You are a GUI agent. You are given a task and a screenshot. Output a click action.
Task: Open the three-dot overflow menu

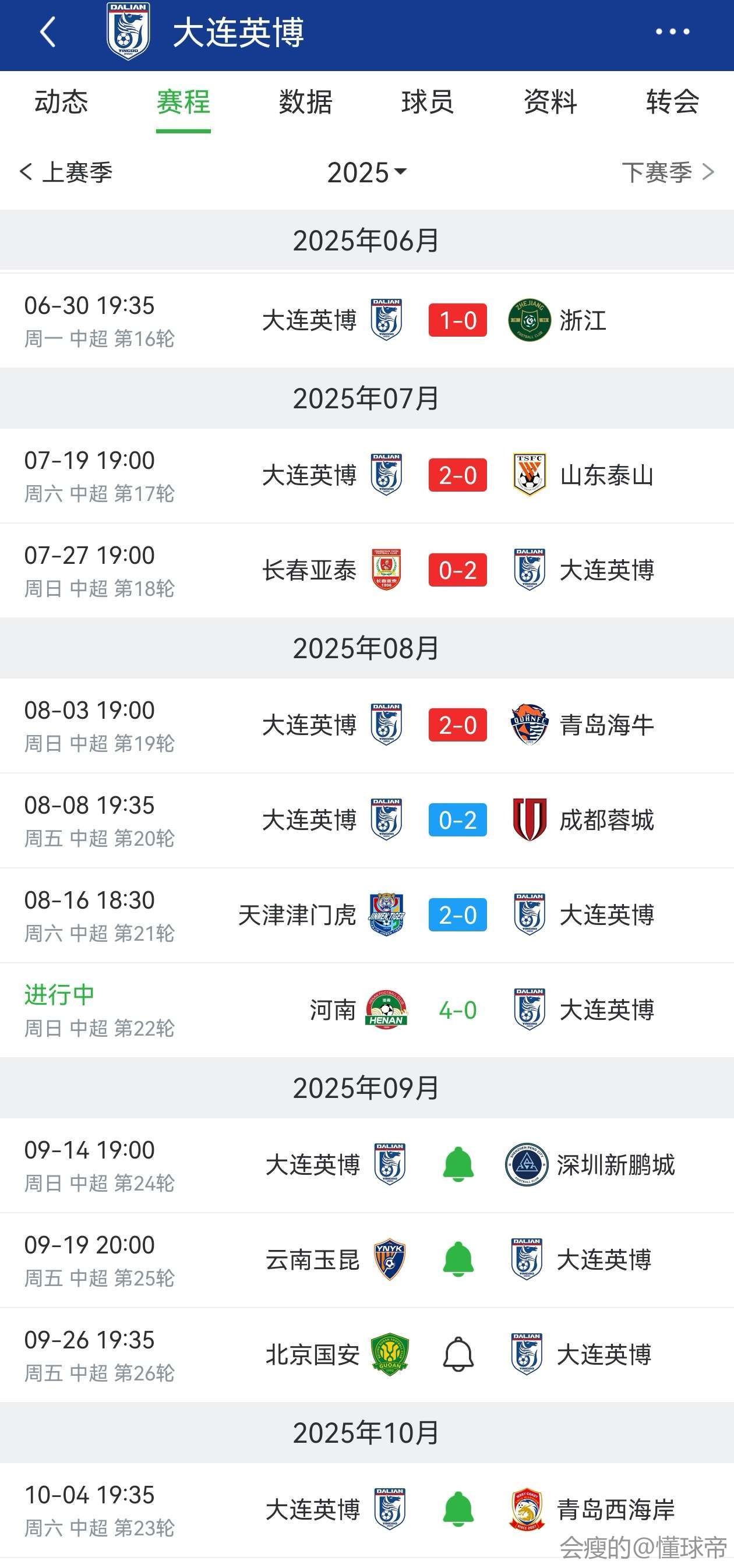click(672, 31)
